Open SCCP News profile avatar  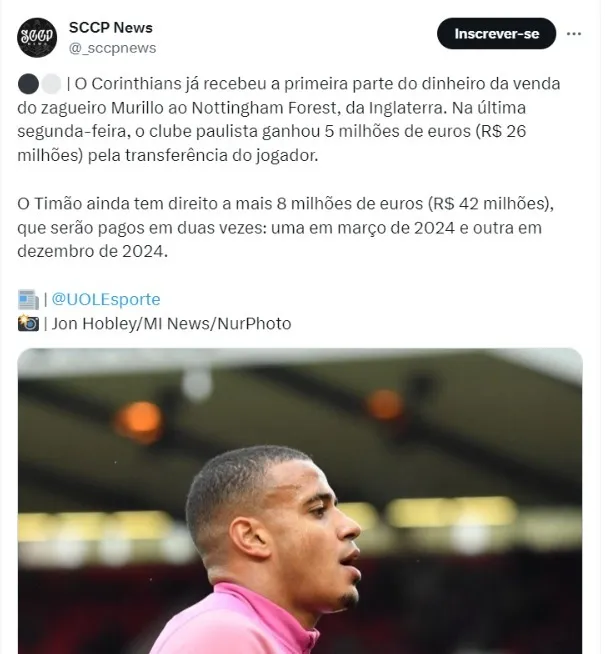37,36
